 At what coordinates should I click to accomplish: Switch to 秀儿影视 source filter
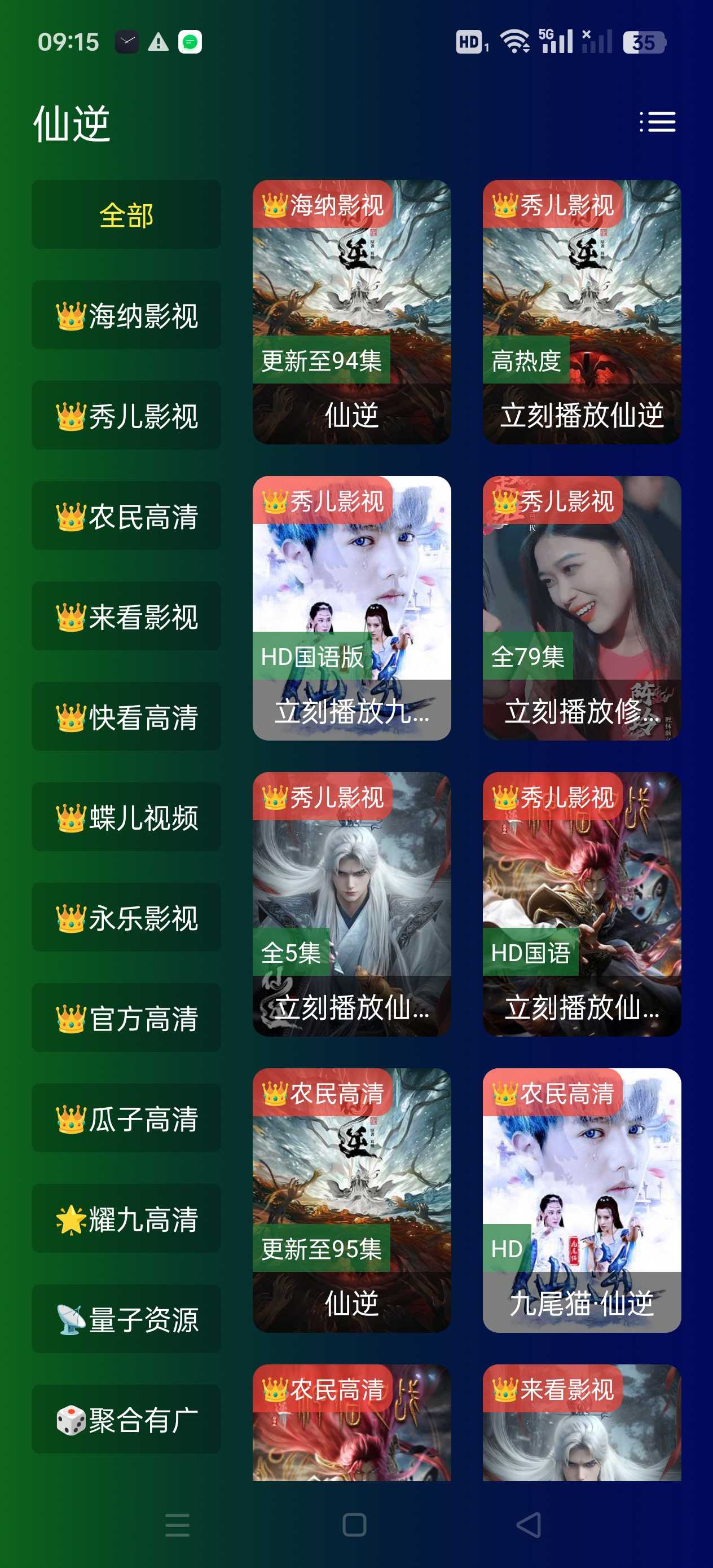(x=126, y=416)
